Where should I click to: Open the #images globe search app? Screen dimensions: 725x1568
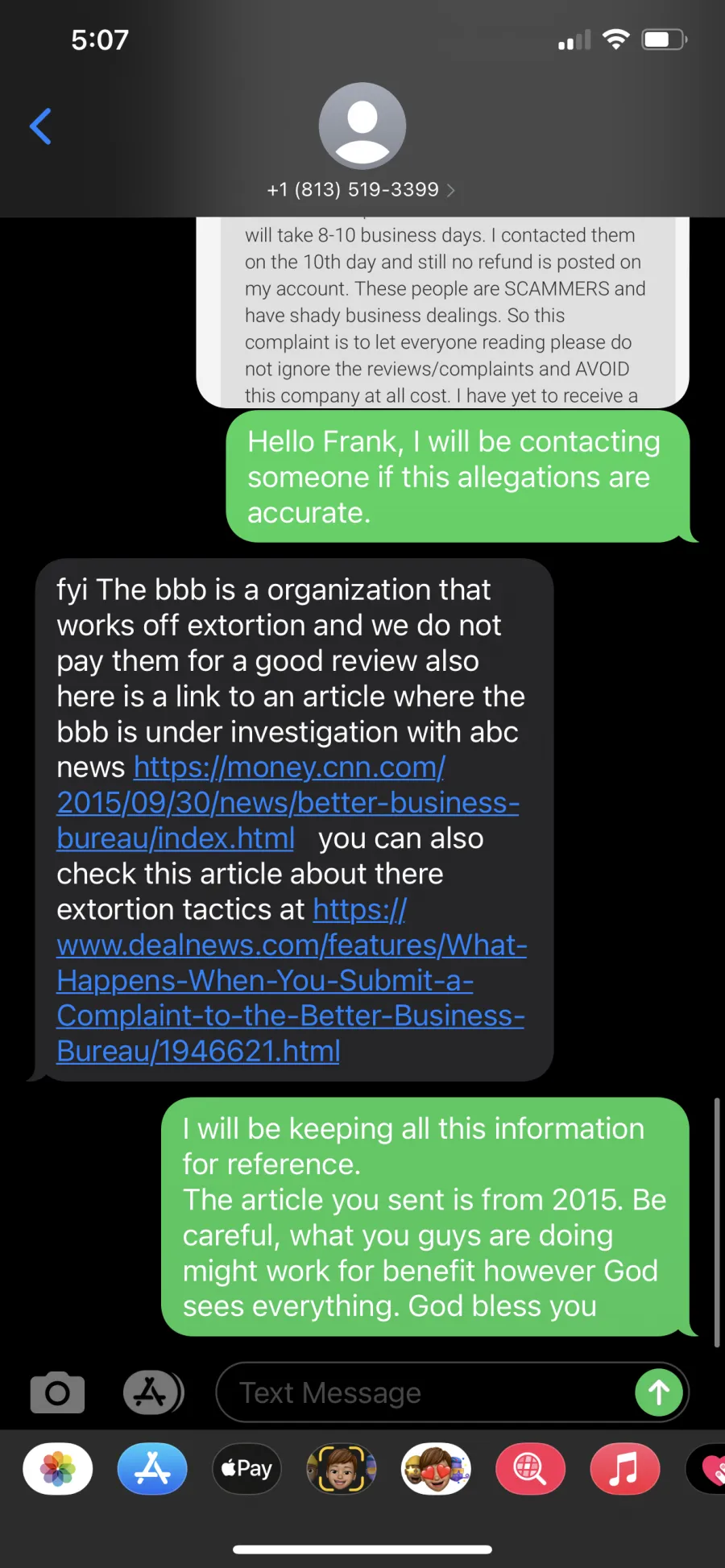point(530,1469)
